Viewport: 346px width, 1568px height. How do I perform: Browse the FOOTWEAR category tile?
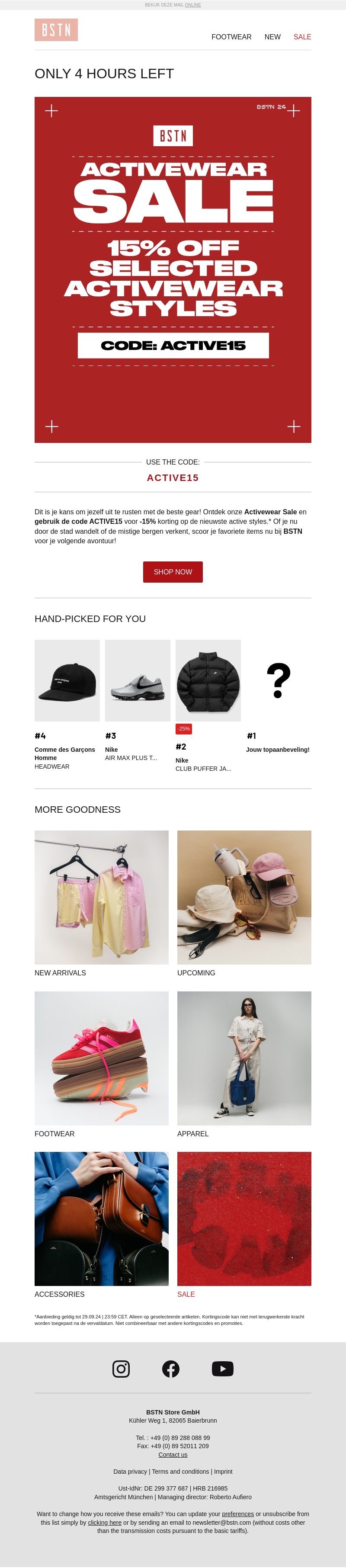click(x=102, y=1058)
